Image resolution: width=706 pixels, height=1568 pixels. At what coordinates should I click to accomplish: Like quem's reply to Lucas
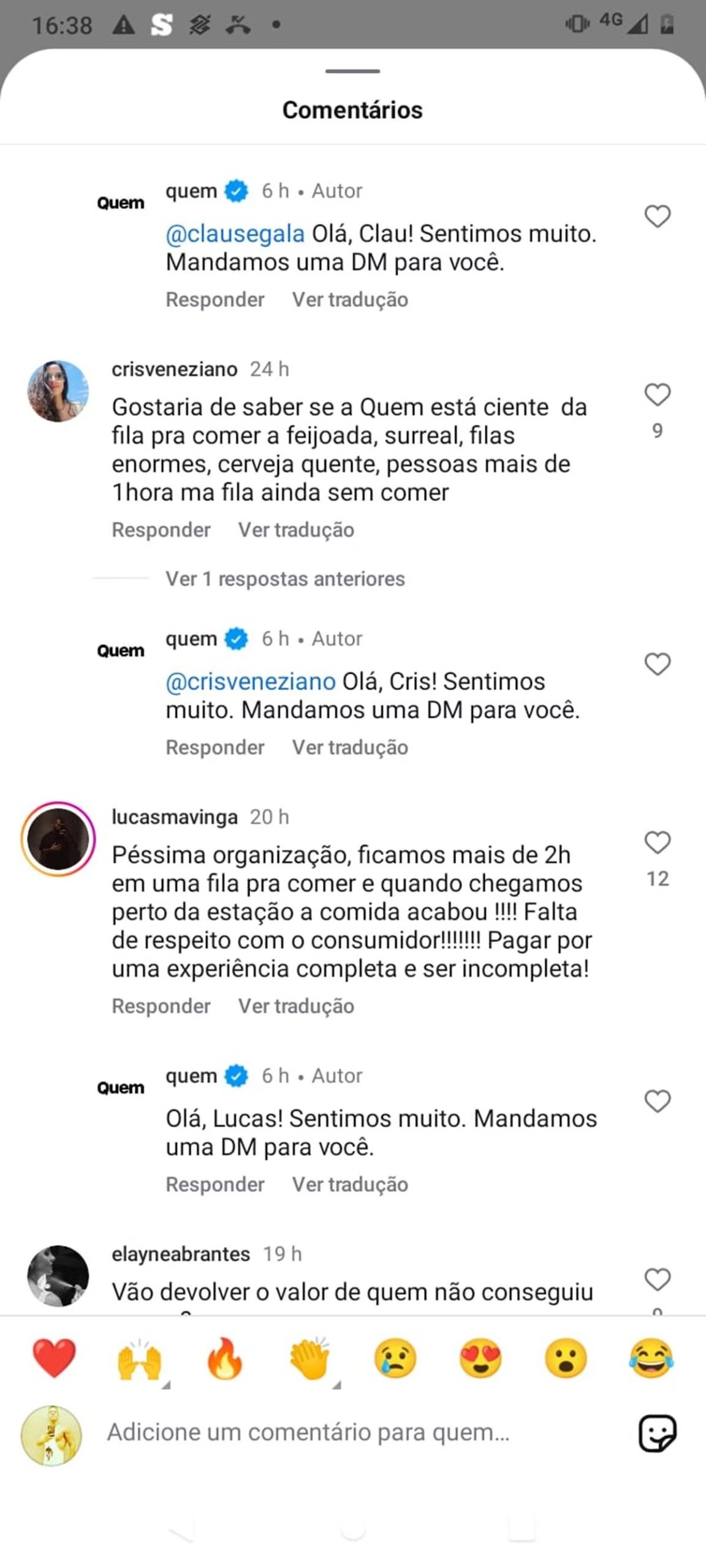[657, 1101]
